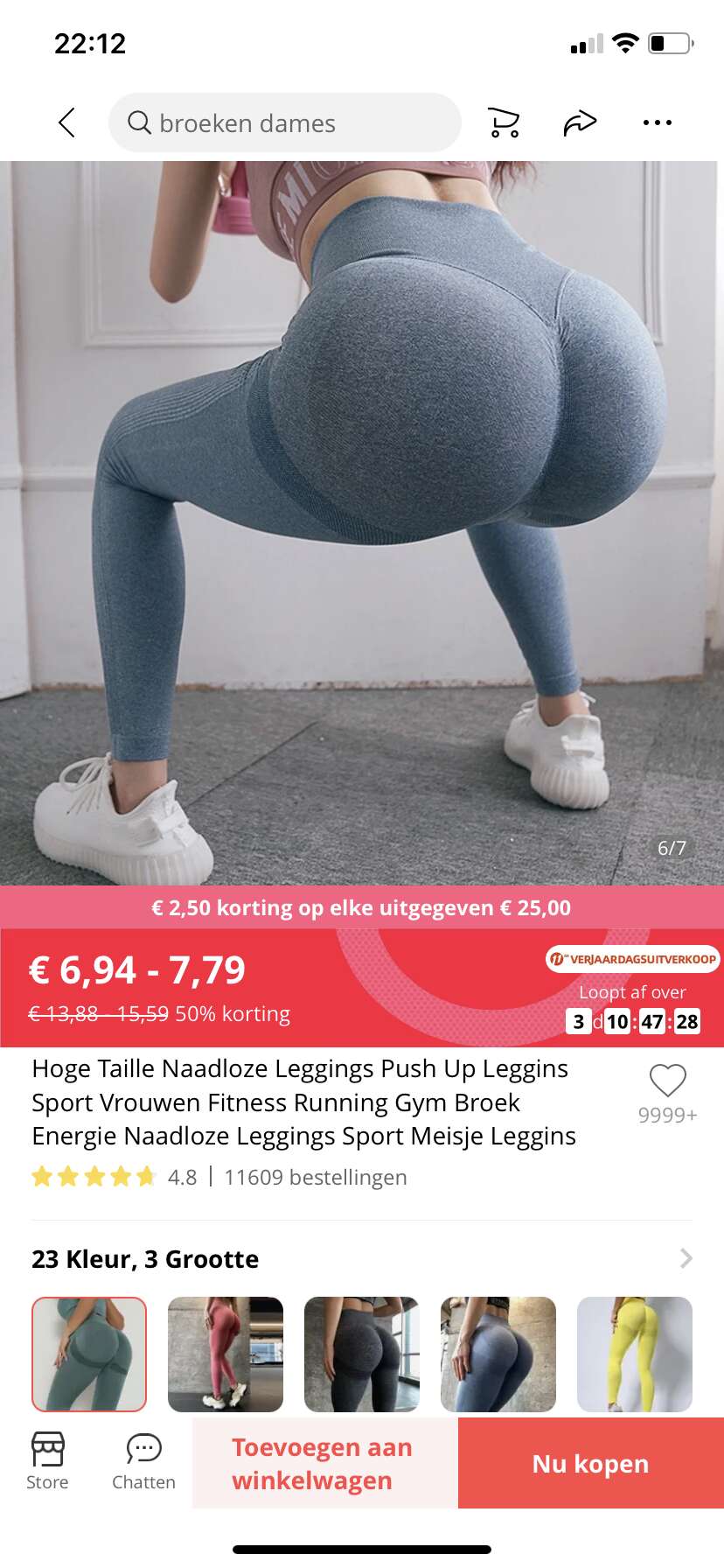This screenshot has height=1568, width=724.
Task: Tap 'Toevoegen aan winkelwagen'
Action: pyautogui.click(x=324, y=1463)
